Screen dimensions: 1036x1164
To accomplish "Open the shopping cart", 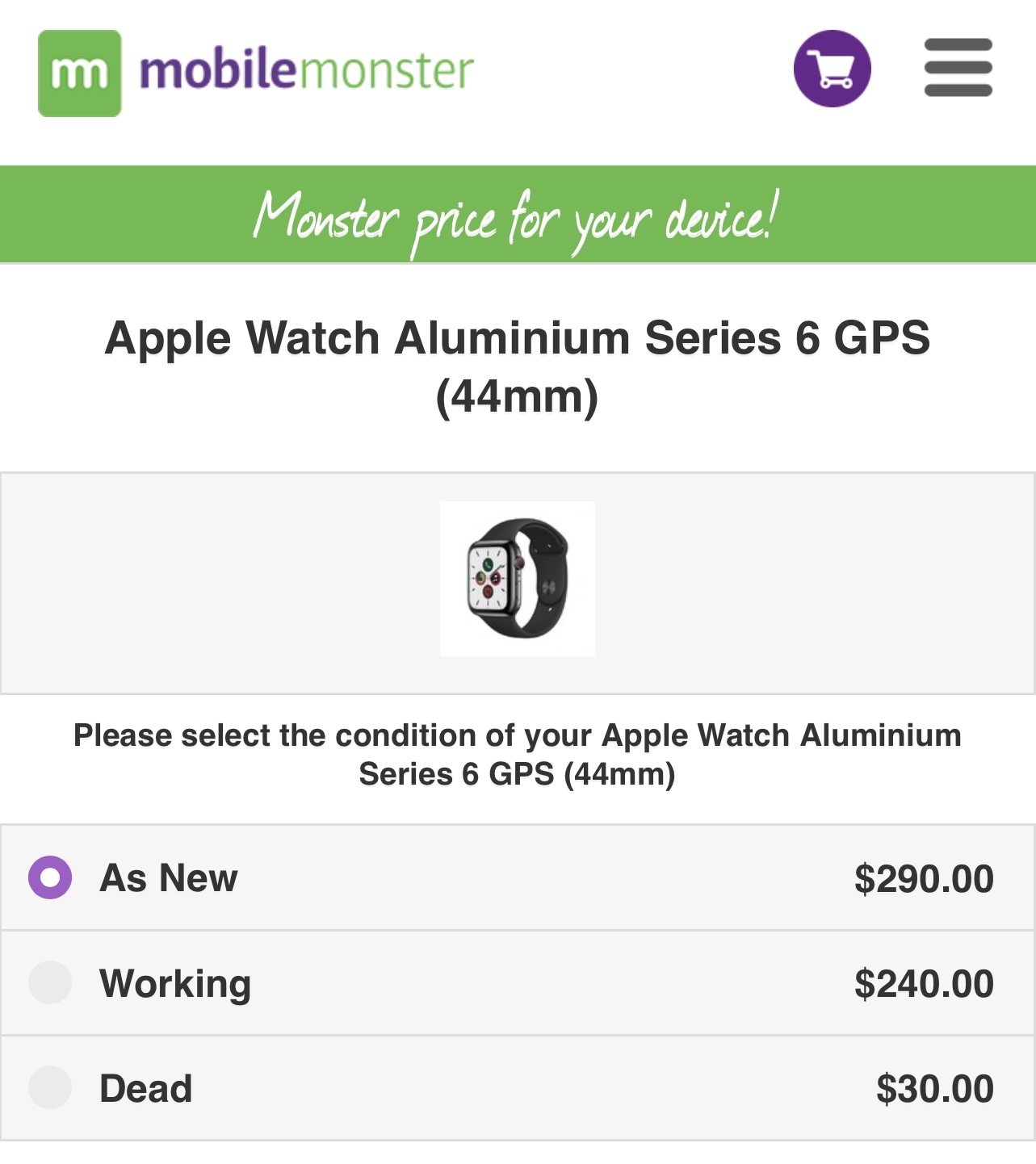I will tap(832, 69).
